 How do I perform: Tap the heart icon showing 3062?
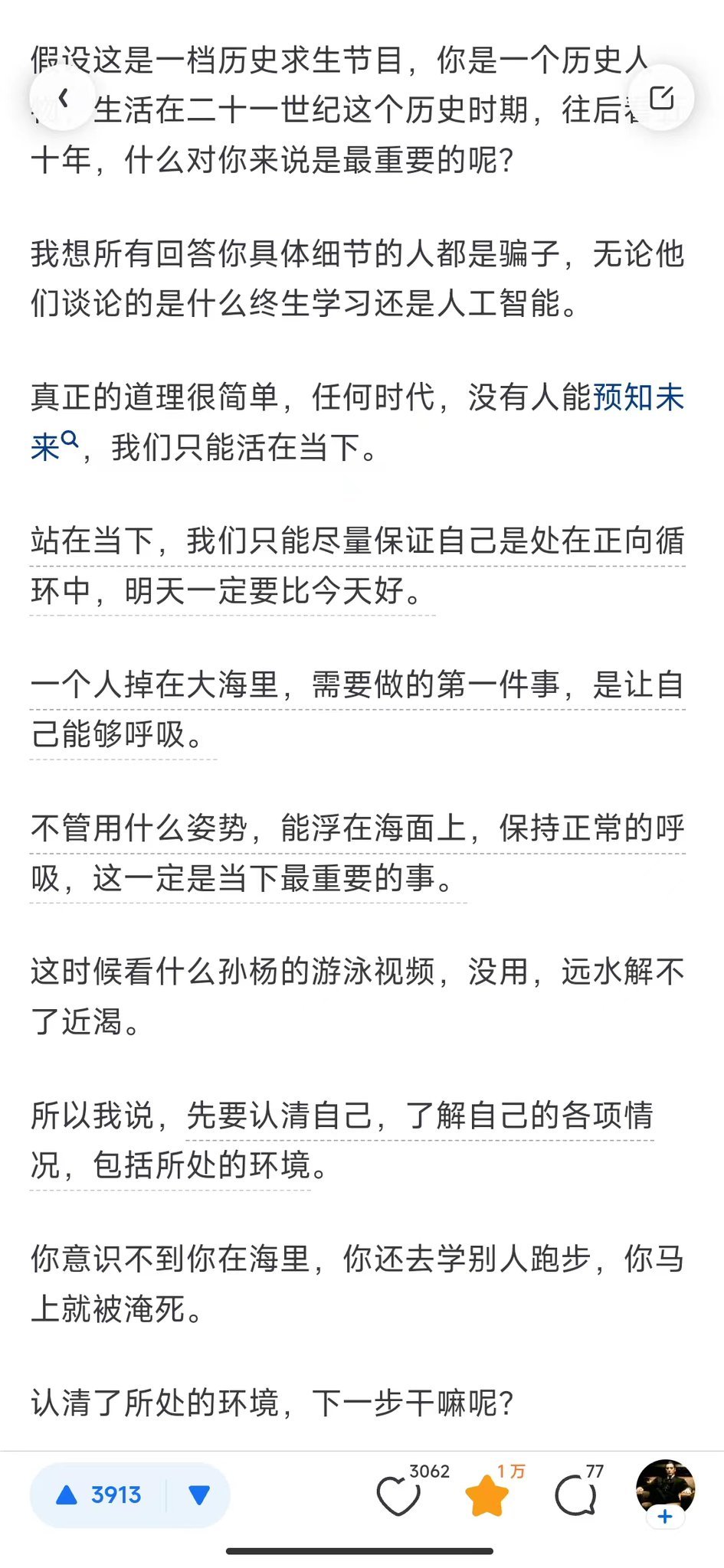(x=398, y=1495)
